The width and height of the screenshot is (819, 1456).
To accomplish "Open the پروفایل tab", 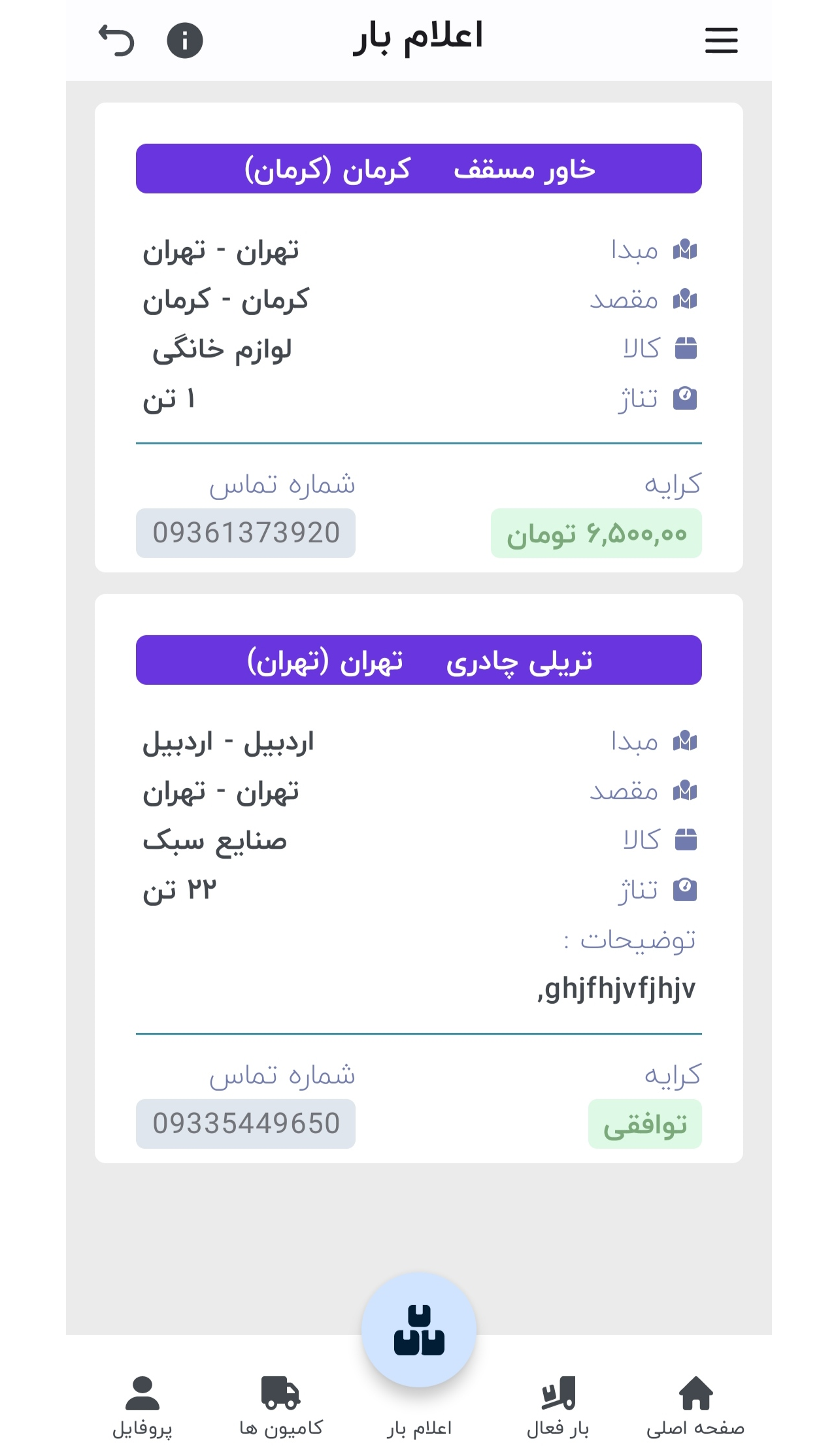I will (x=142, y=1405).
